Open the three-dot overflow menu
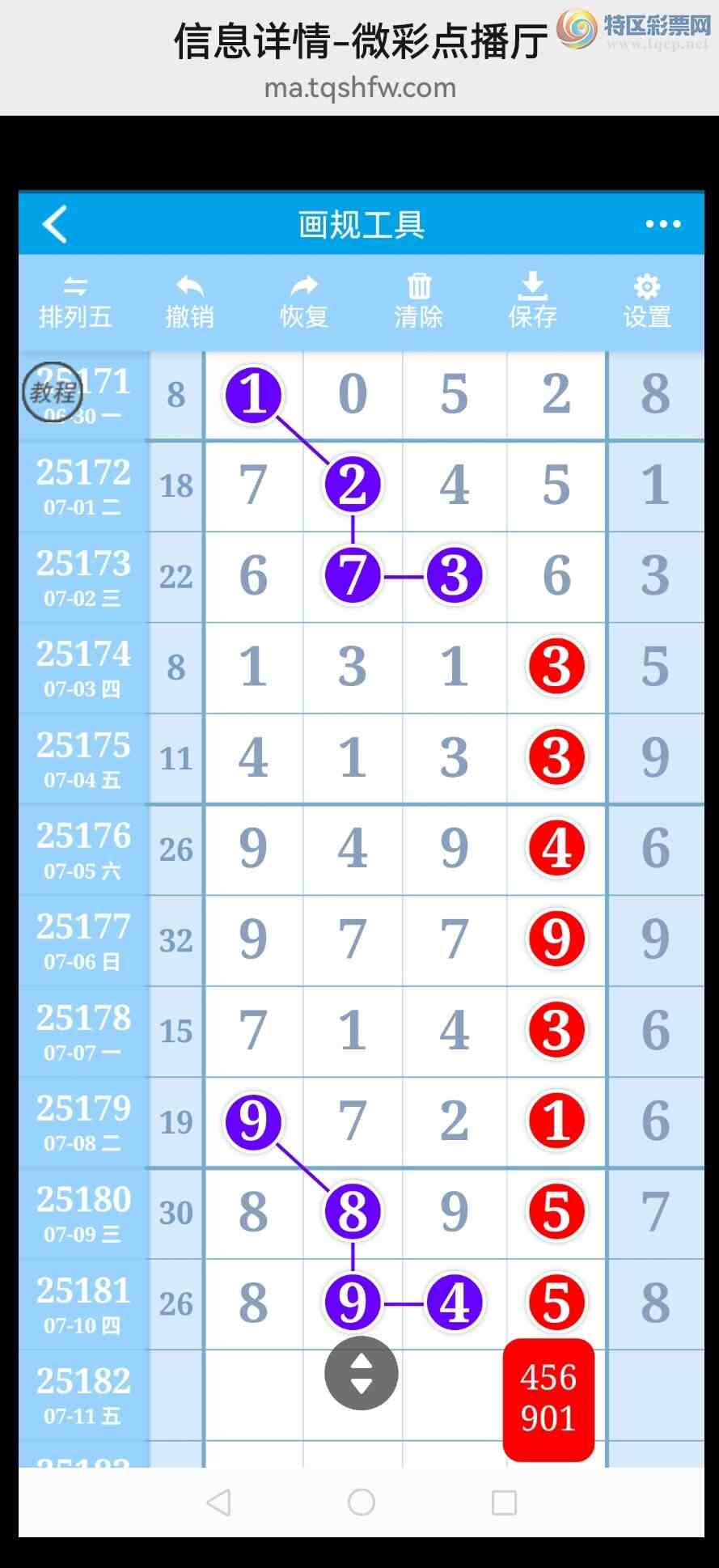This screenshot has width=719, height=1568. 662,224
